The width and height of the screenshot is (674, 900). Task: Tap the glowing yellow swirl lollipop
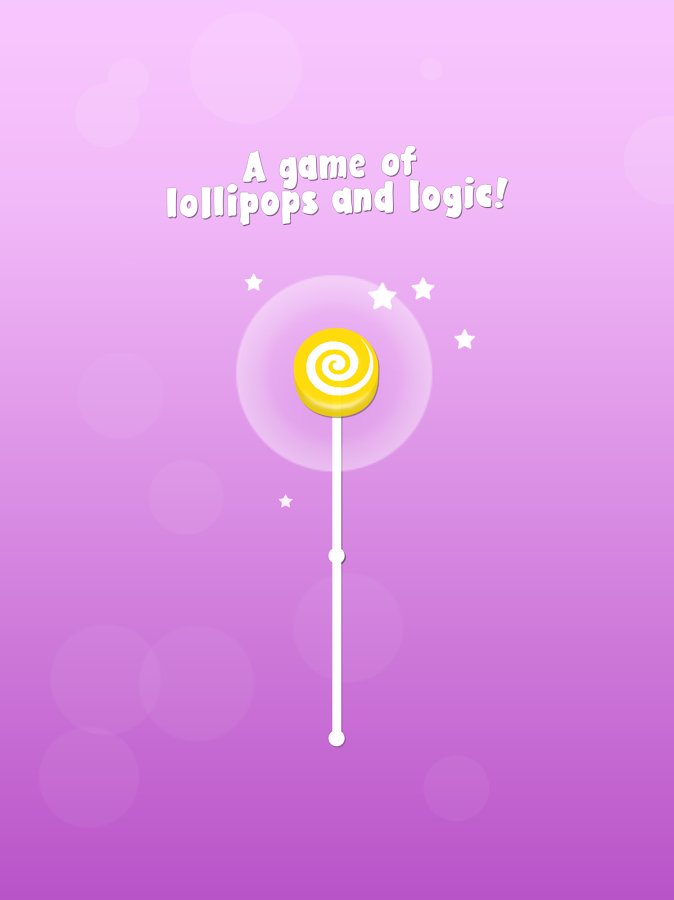[x=336, y=372]
